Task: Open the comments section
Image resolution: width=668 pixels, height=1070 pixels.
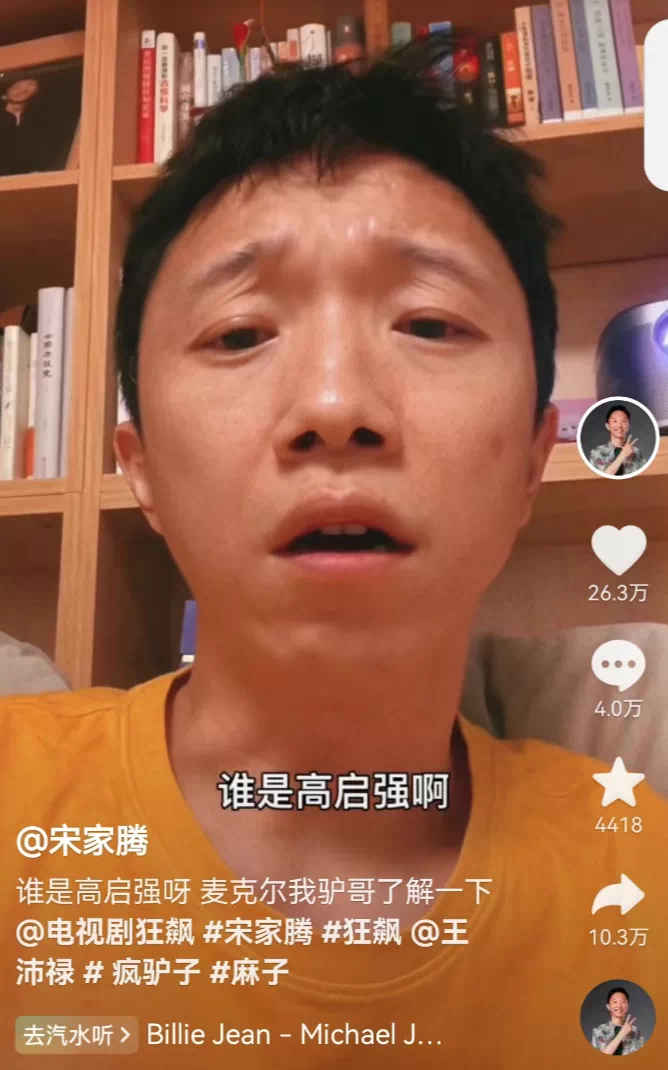Action: tap(618, 665)
